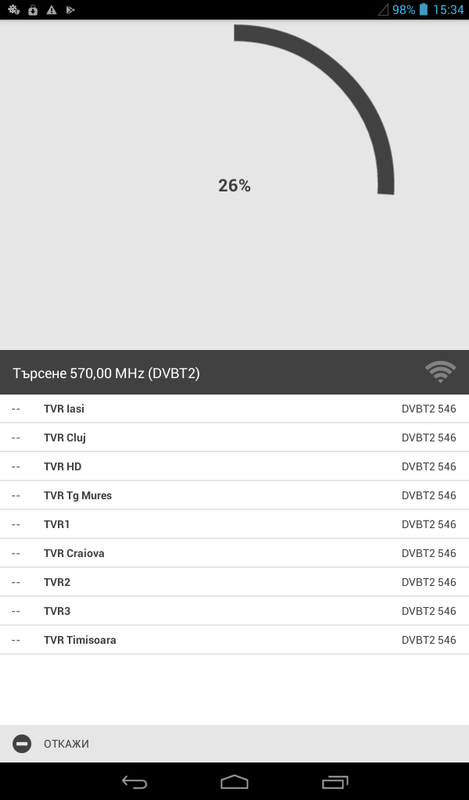Choose the TVR HD channel
This screenshot has height=800, width=469.
pyautogui.click(x=234, y=466)
